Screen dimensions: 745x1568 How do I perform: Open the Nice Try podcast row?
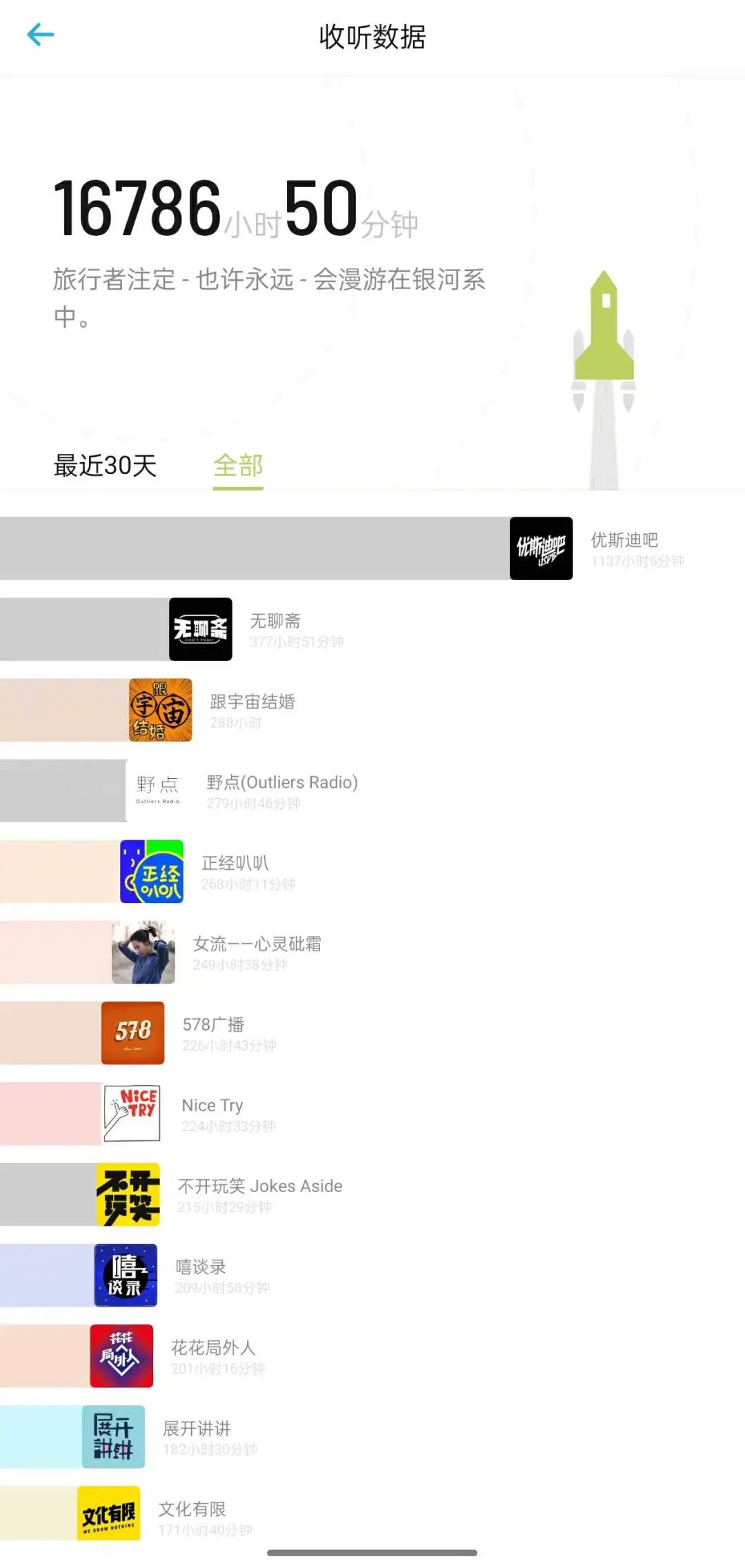212,1106
